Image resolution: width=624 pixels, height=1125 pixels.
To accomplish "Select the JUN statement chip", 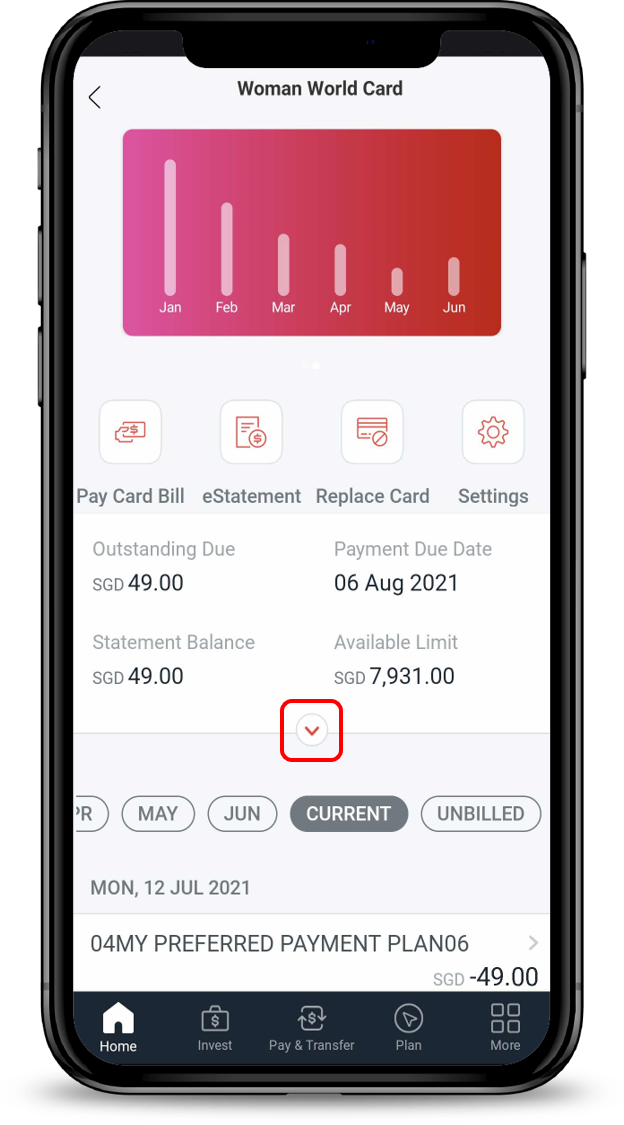I will point(242,814).
